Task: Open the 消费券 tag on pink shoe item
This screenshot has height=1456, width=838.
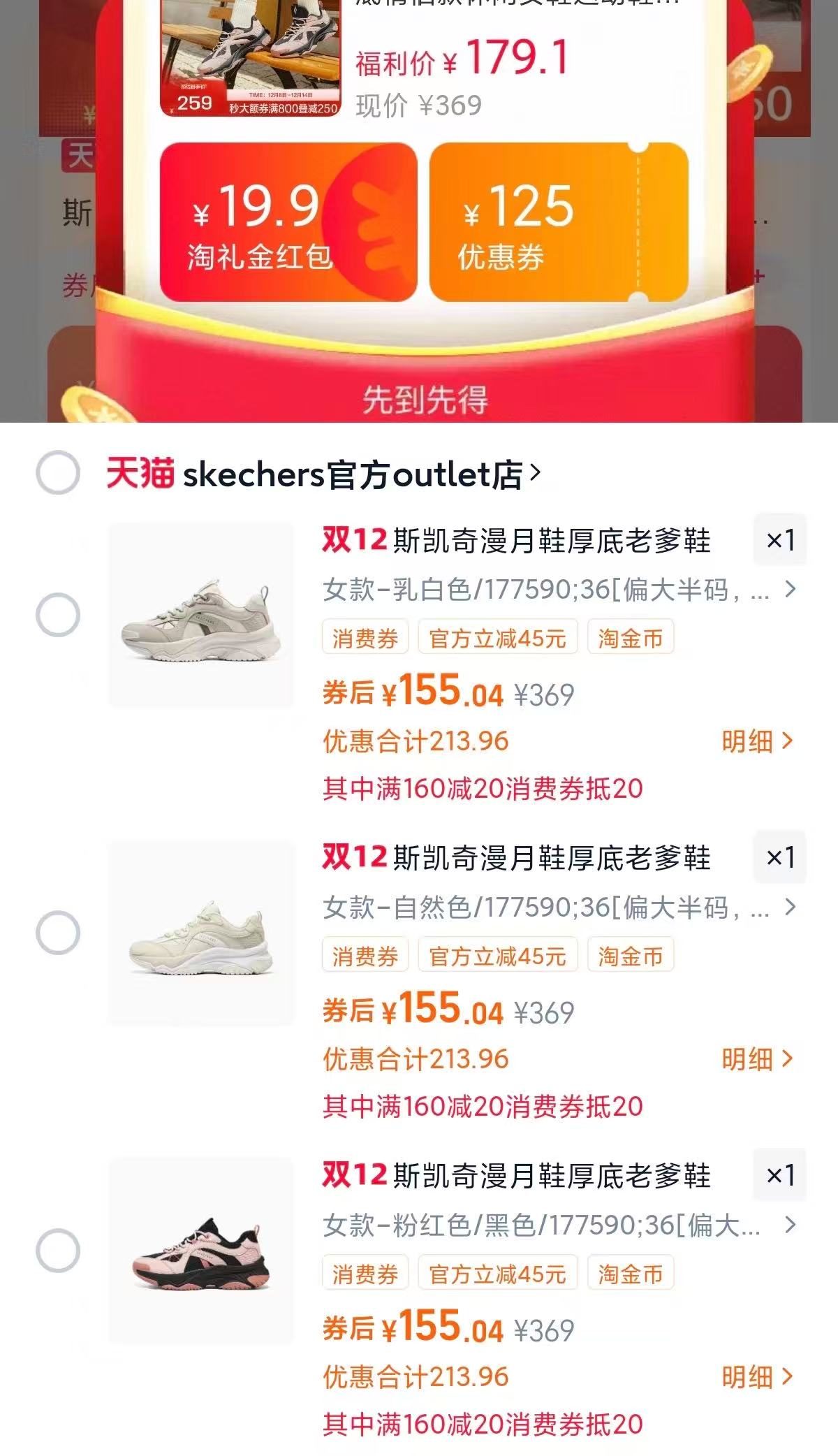Action: (365, 1274)
